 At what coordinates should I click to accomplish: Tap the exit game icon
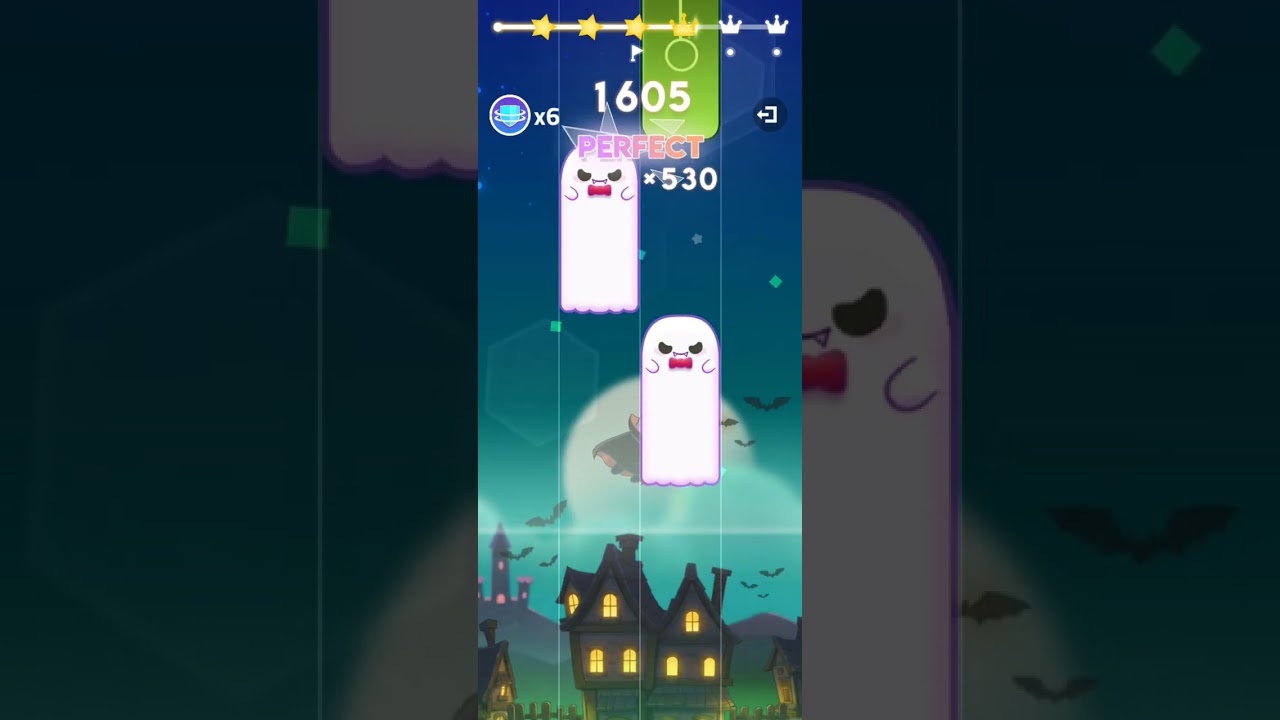(768, 115)
